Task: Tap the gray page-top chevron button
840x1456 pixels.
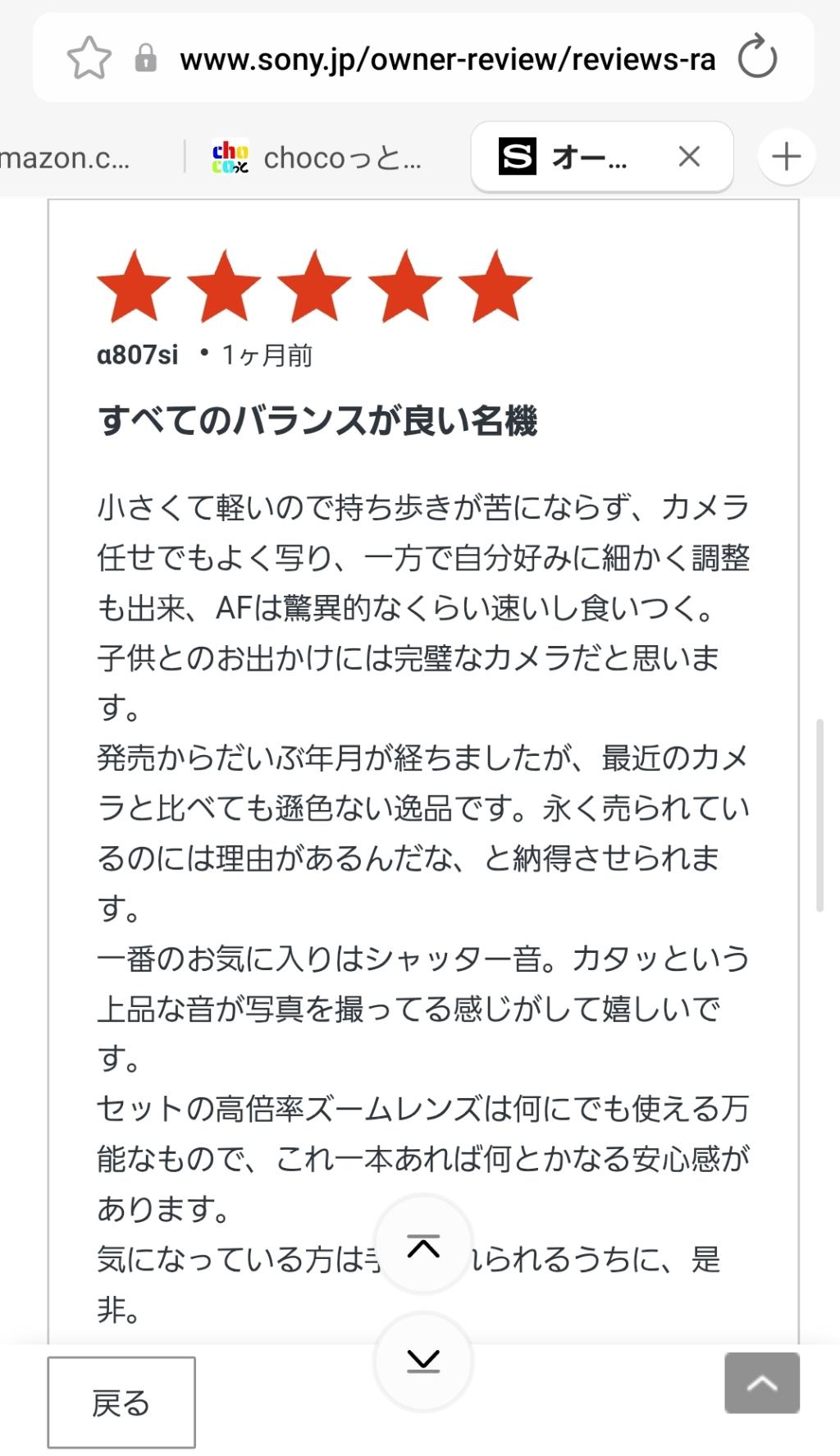Action: [761, 1384]
